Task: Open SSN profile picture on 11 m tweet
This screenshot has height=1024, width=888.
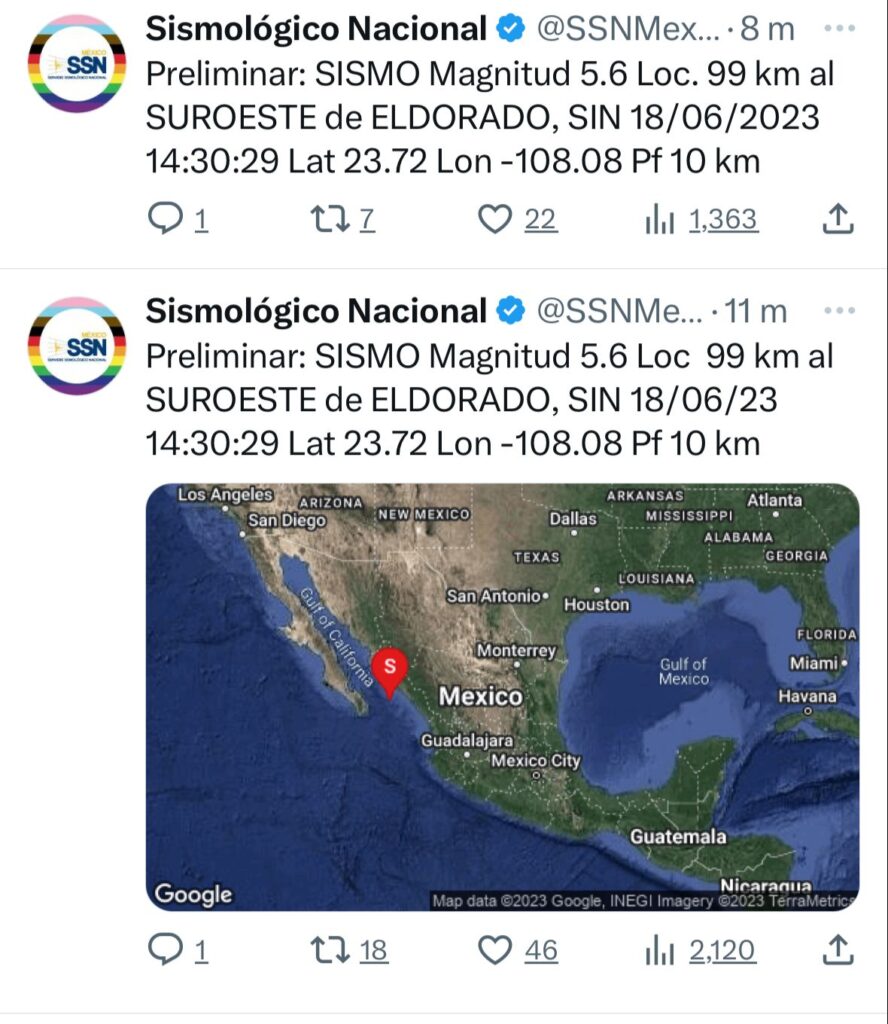Action: click(x=77, y=346)
